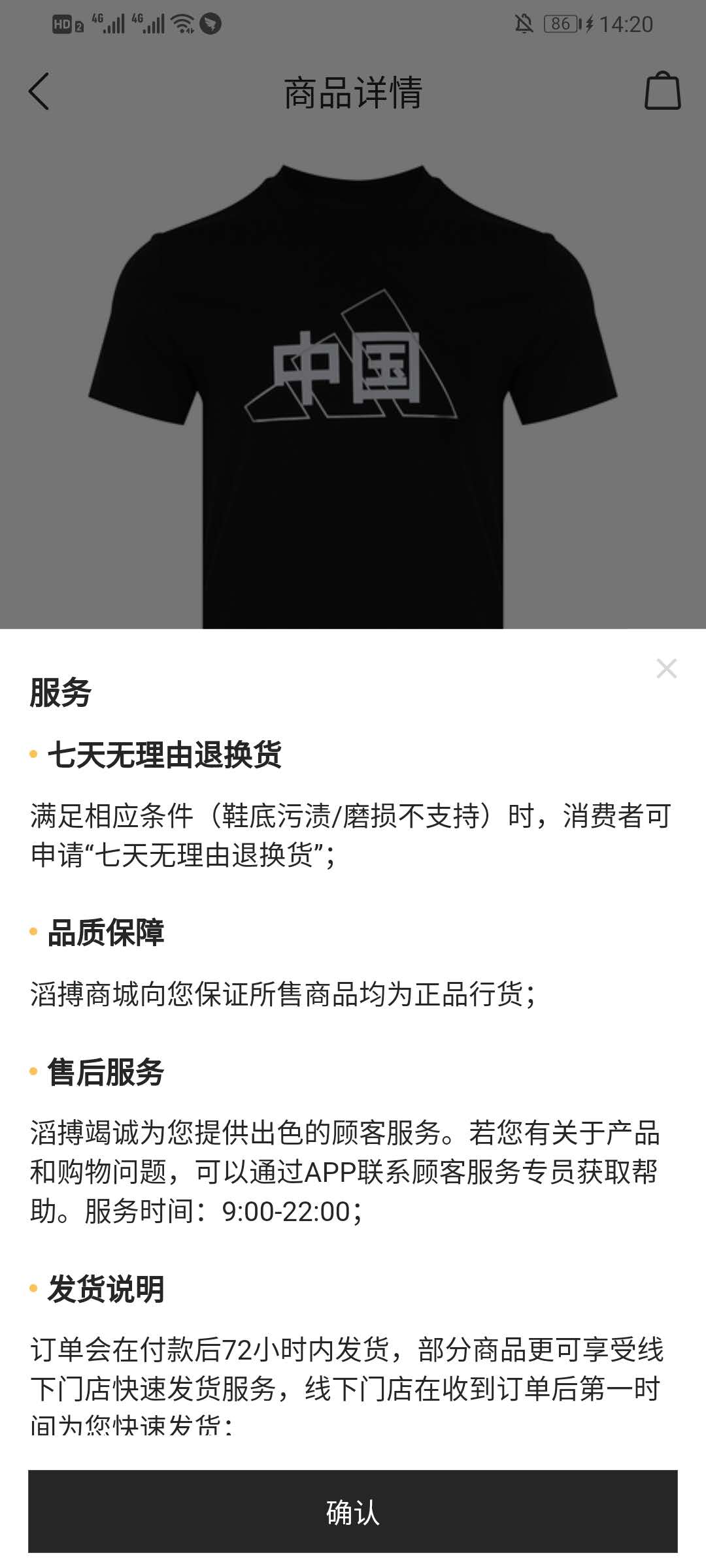
Task: Close the 服务 info sheet
Action: tap(666, 668)
